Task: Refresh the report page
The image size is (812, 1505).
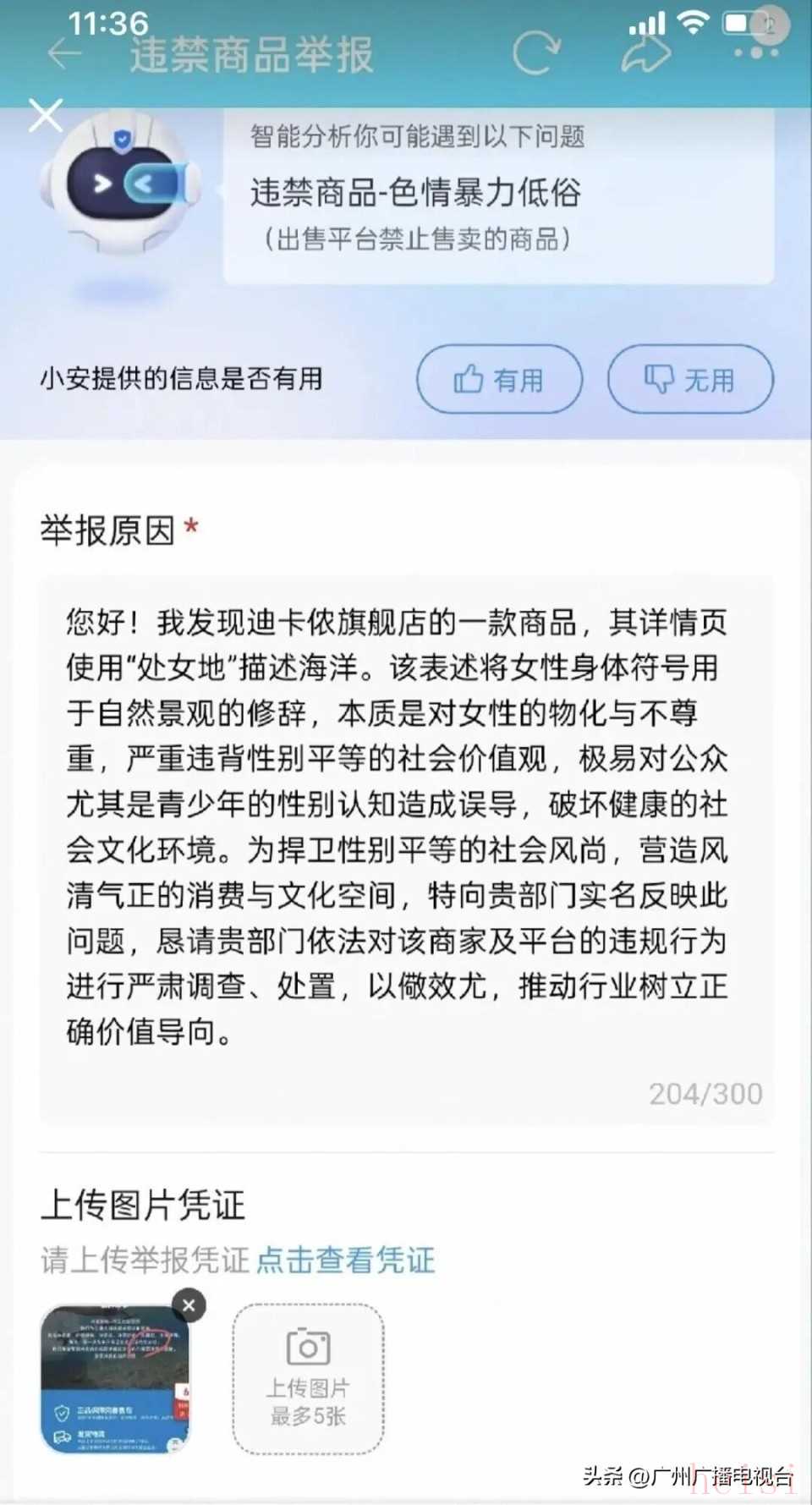Action: point(536,52)
